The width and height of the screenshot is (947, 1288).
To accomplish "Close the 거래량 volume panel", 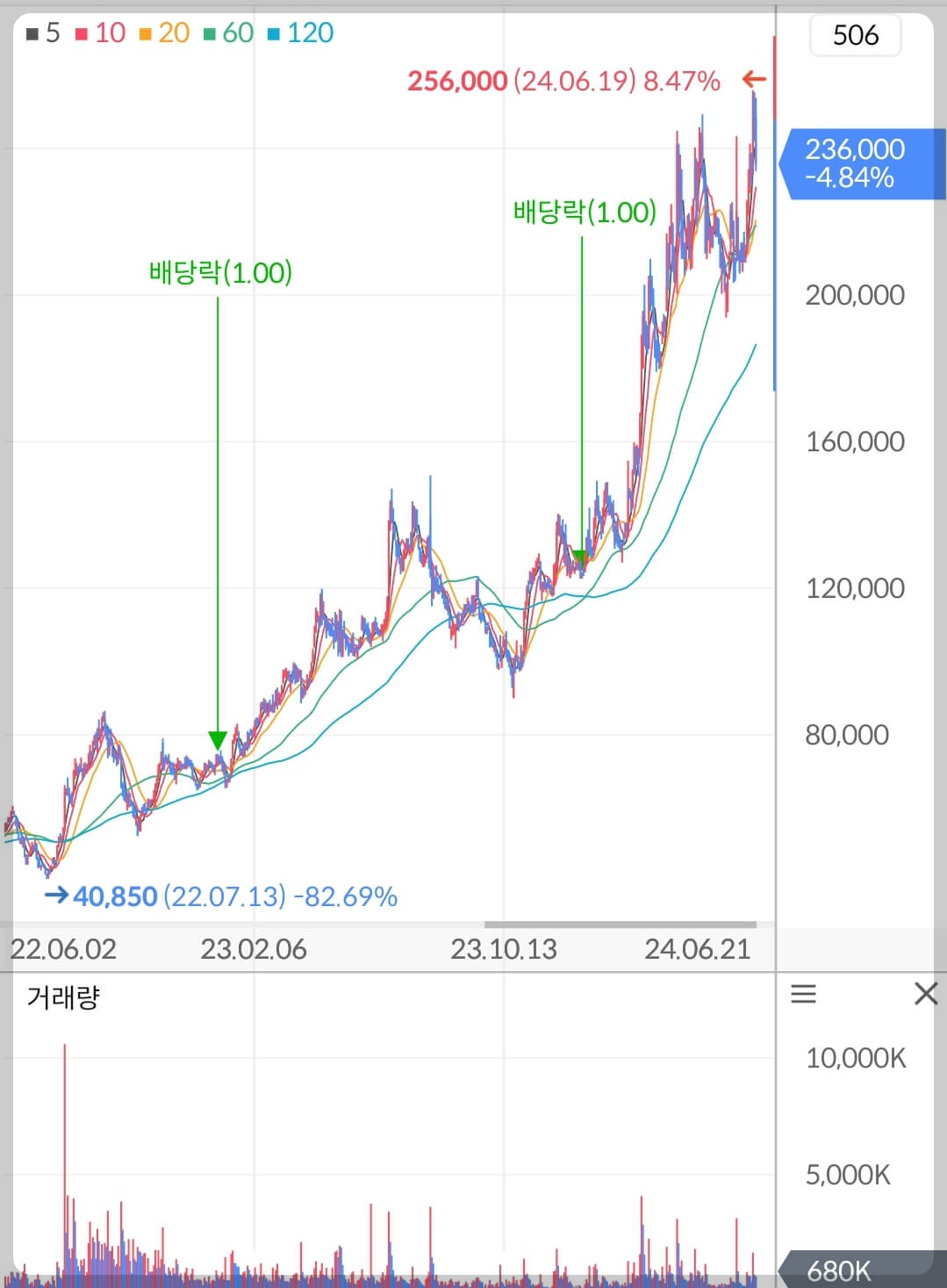I will pyautogui.click(x=926, y=994).
